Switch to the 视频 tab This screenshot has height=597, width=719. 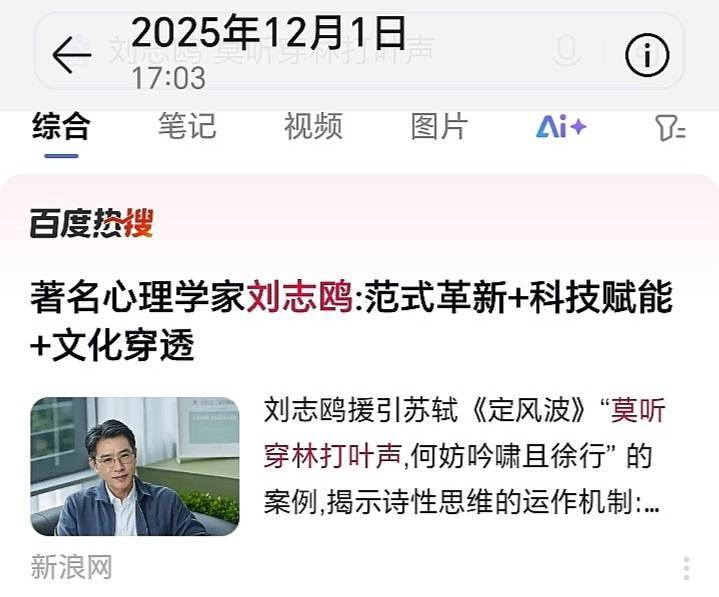(313, 127)
